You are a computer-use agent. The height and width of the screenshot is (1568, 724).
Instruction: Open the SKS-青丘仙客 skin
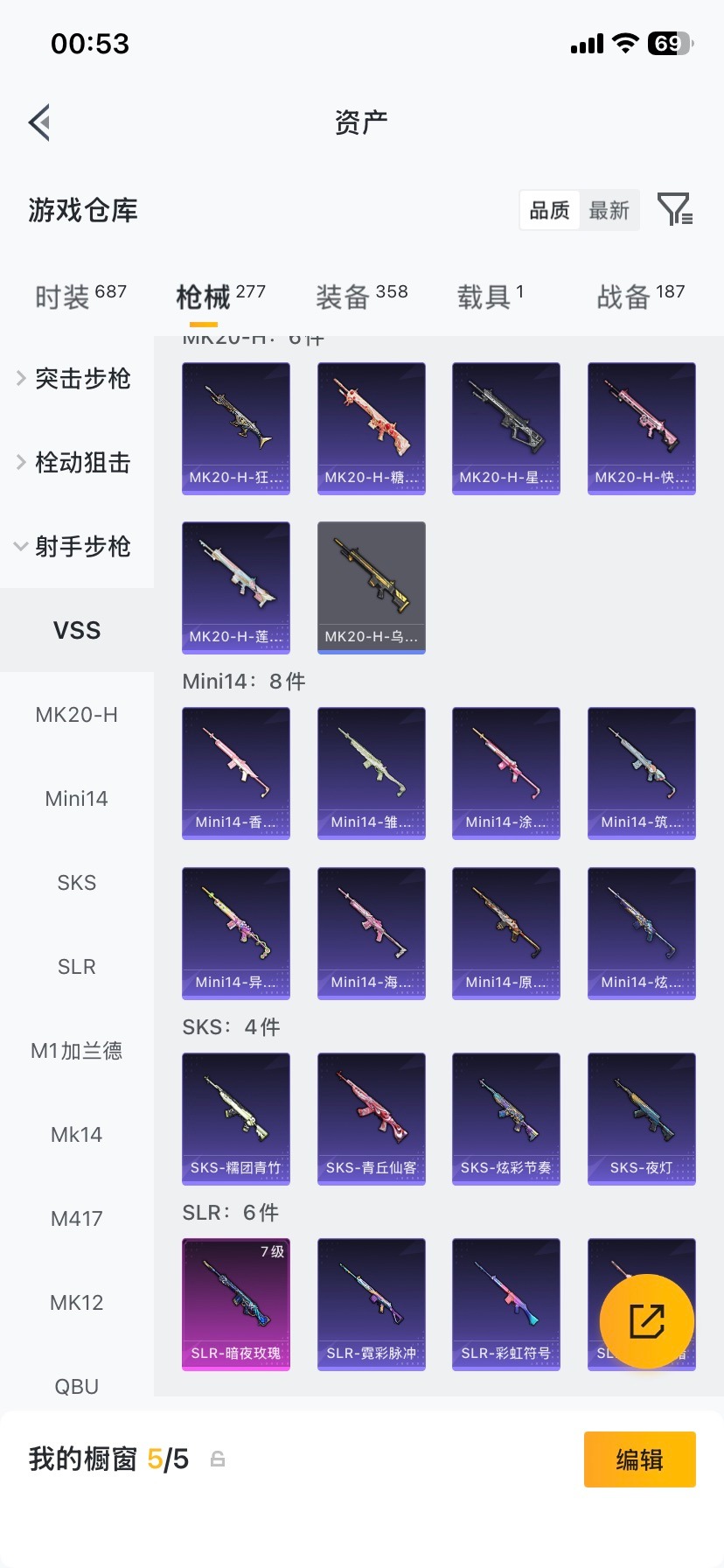[371, 1118]
